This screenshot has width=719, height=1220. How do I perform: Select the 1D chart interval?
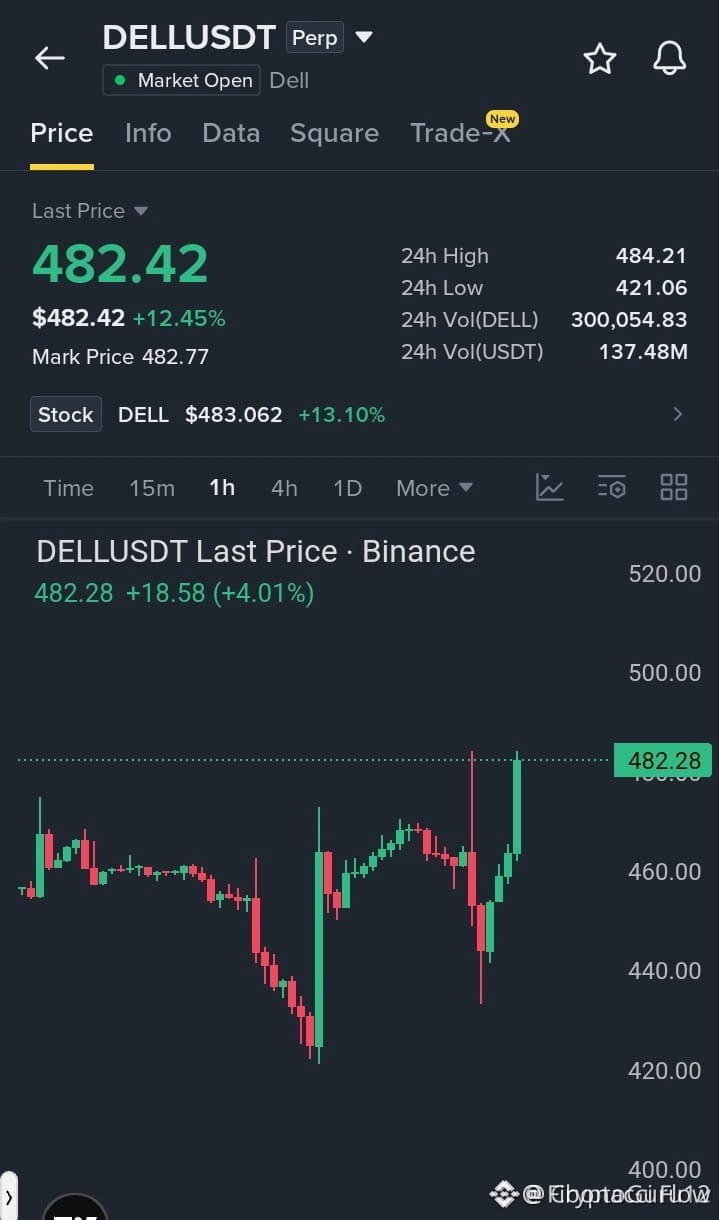click(347, 488)
